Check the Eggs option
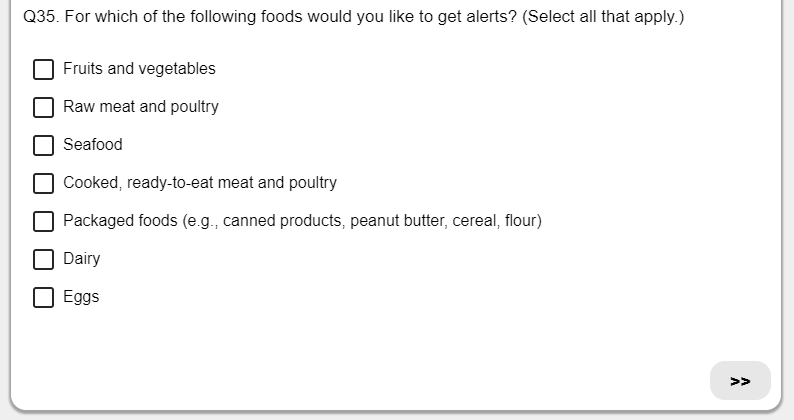This screenshot has width=794, height=420. click(x=43, y=297)
